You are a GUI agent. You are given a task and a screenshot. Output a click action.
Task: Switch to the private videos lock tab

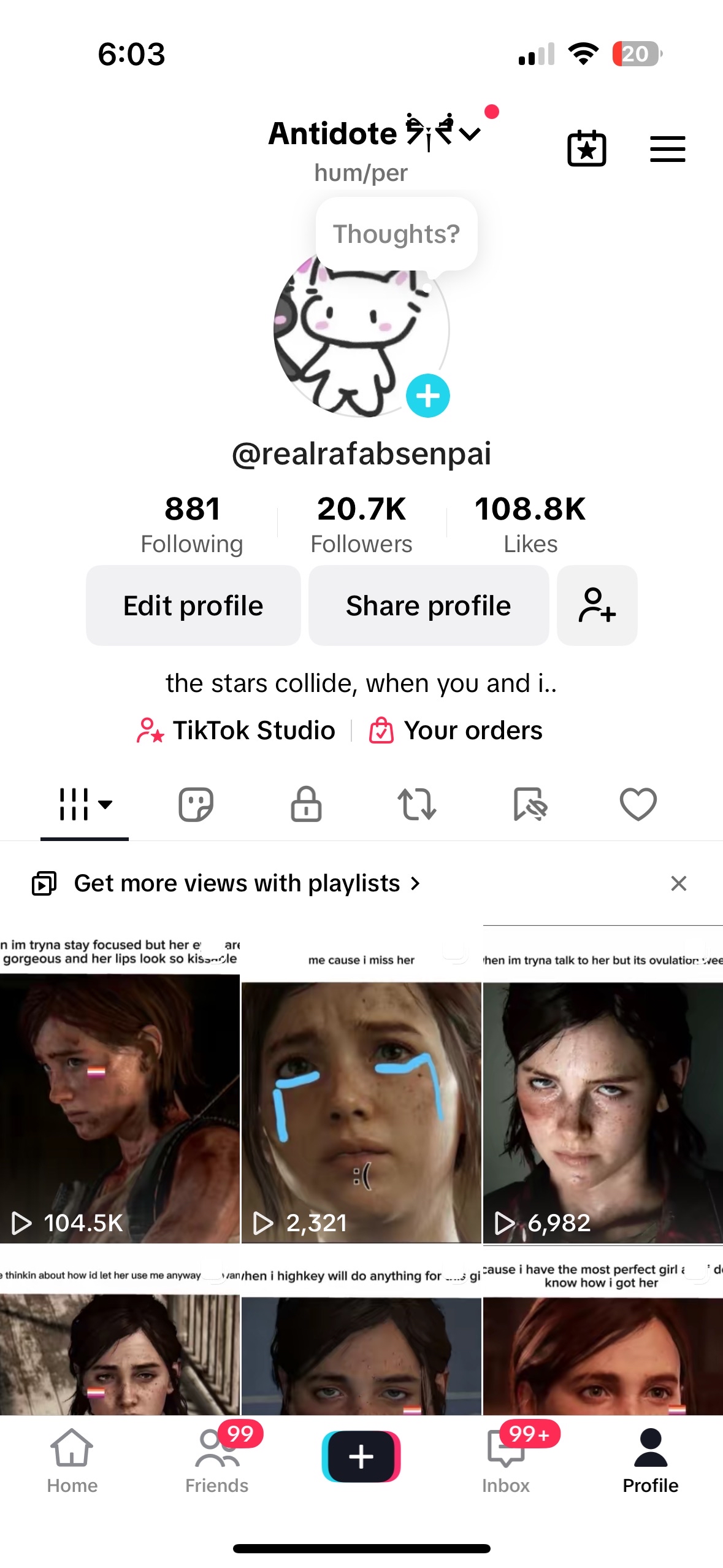pyautogui.click(x=306, y=804)
